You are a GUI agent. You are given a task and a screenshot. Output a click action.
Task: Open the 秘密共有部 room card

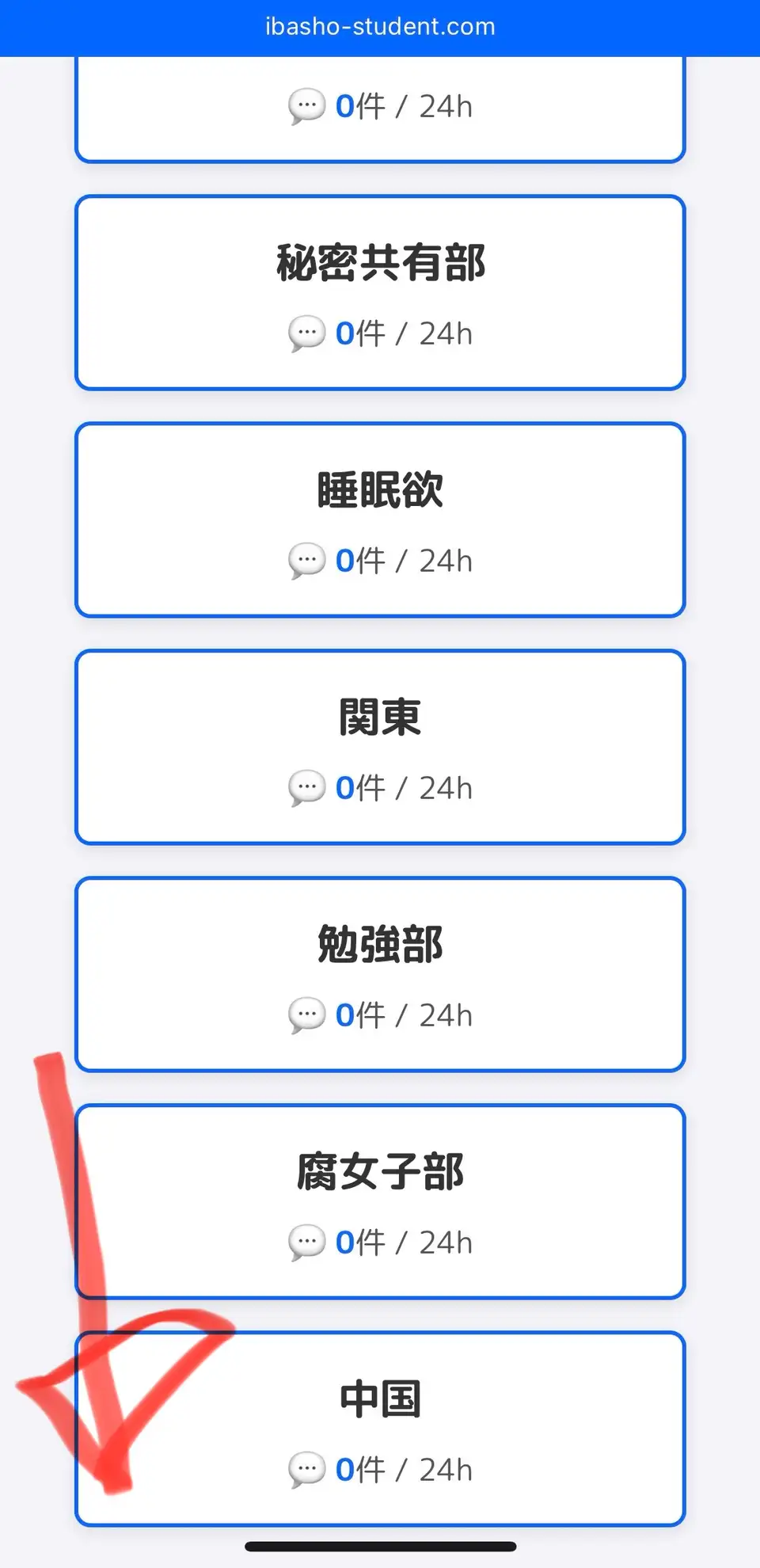[x=380, y=293]
